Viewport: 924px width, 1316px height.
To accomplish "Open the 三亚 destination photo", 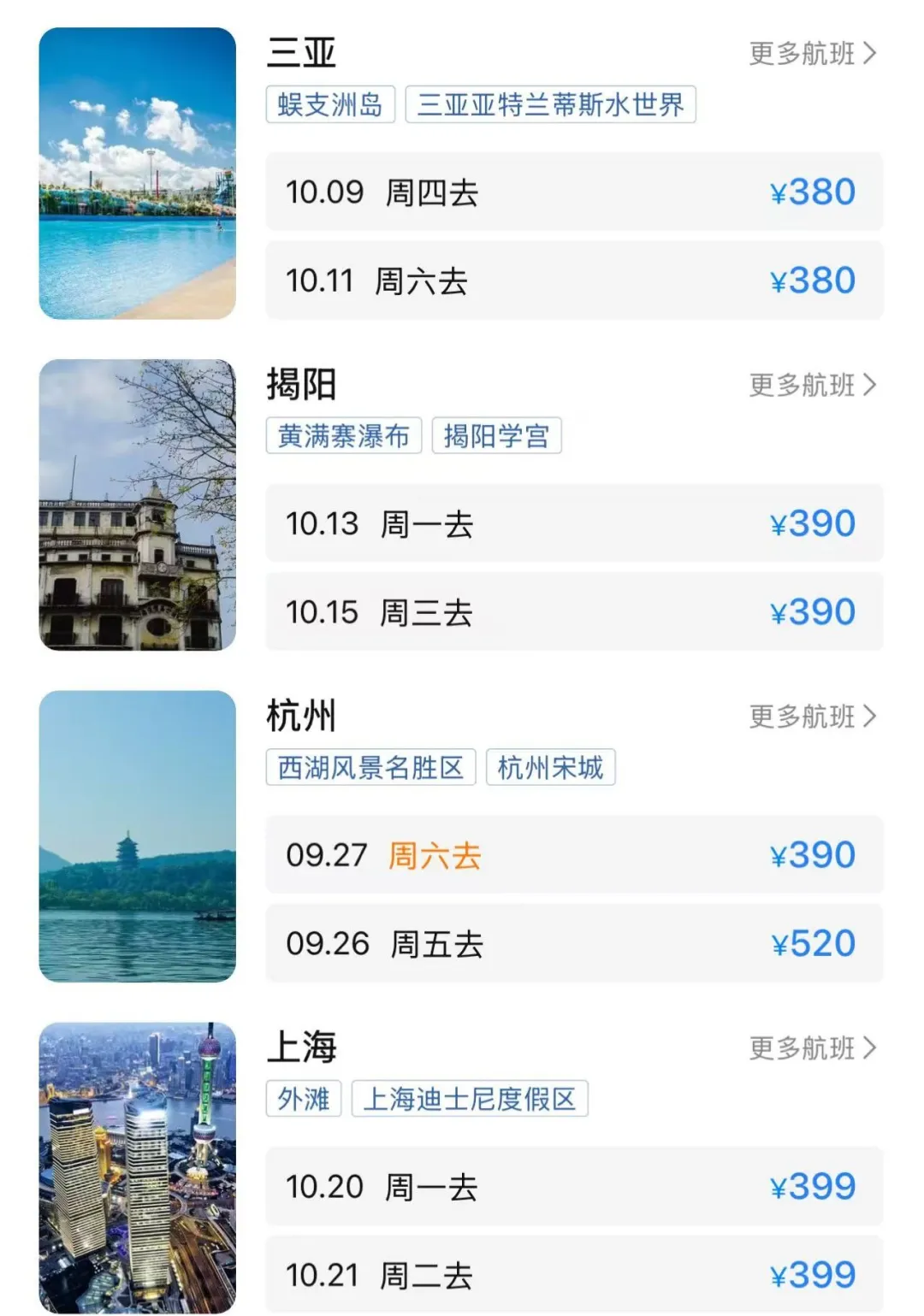I will tap(138, 174).
